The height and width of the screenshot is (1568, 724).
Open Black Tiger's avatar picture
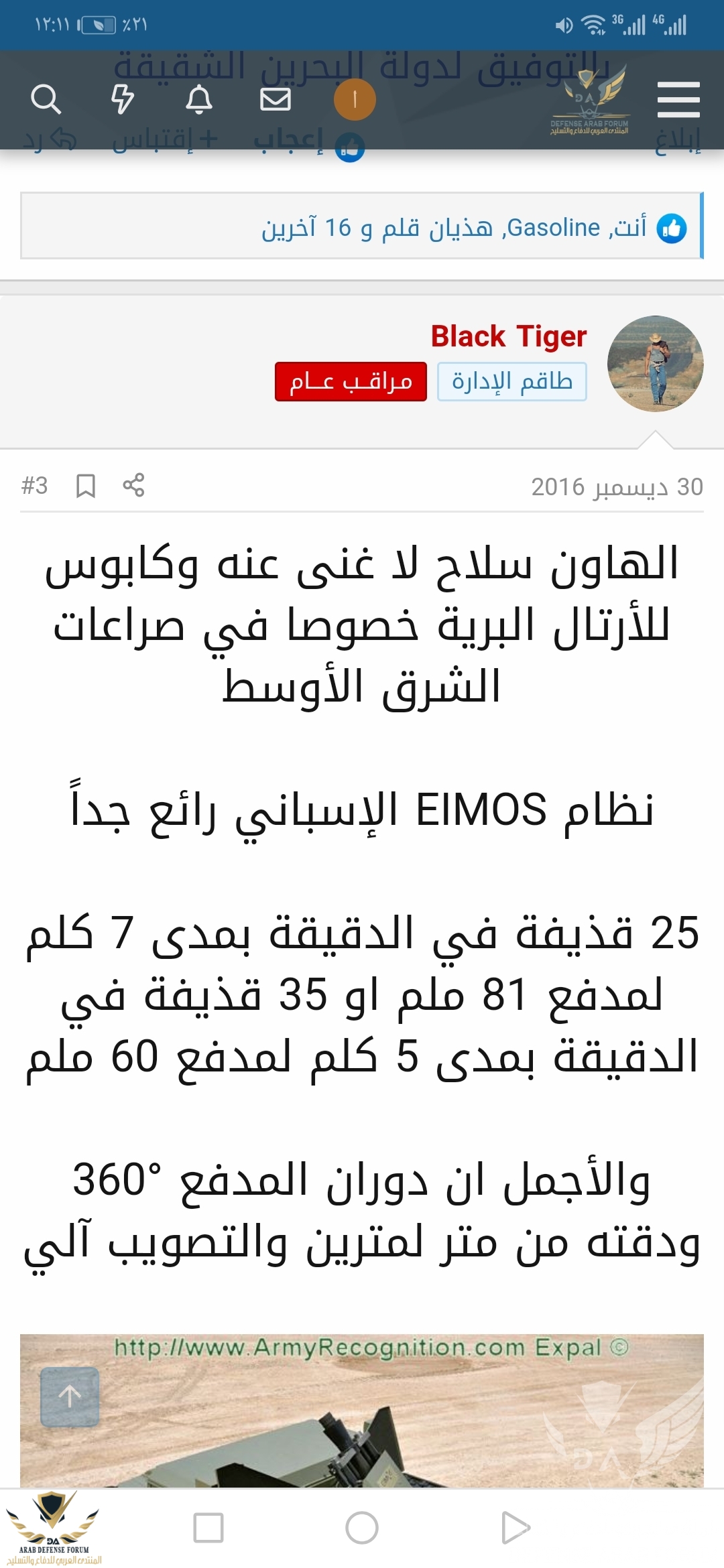(655, 364)
